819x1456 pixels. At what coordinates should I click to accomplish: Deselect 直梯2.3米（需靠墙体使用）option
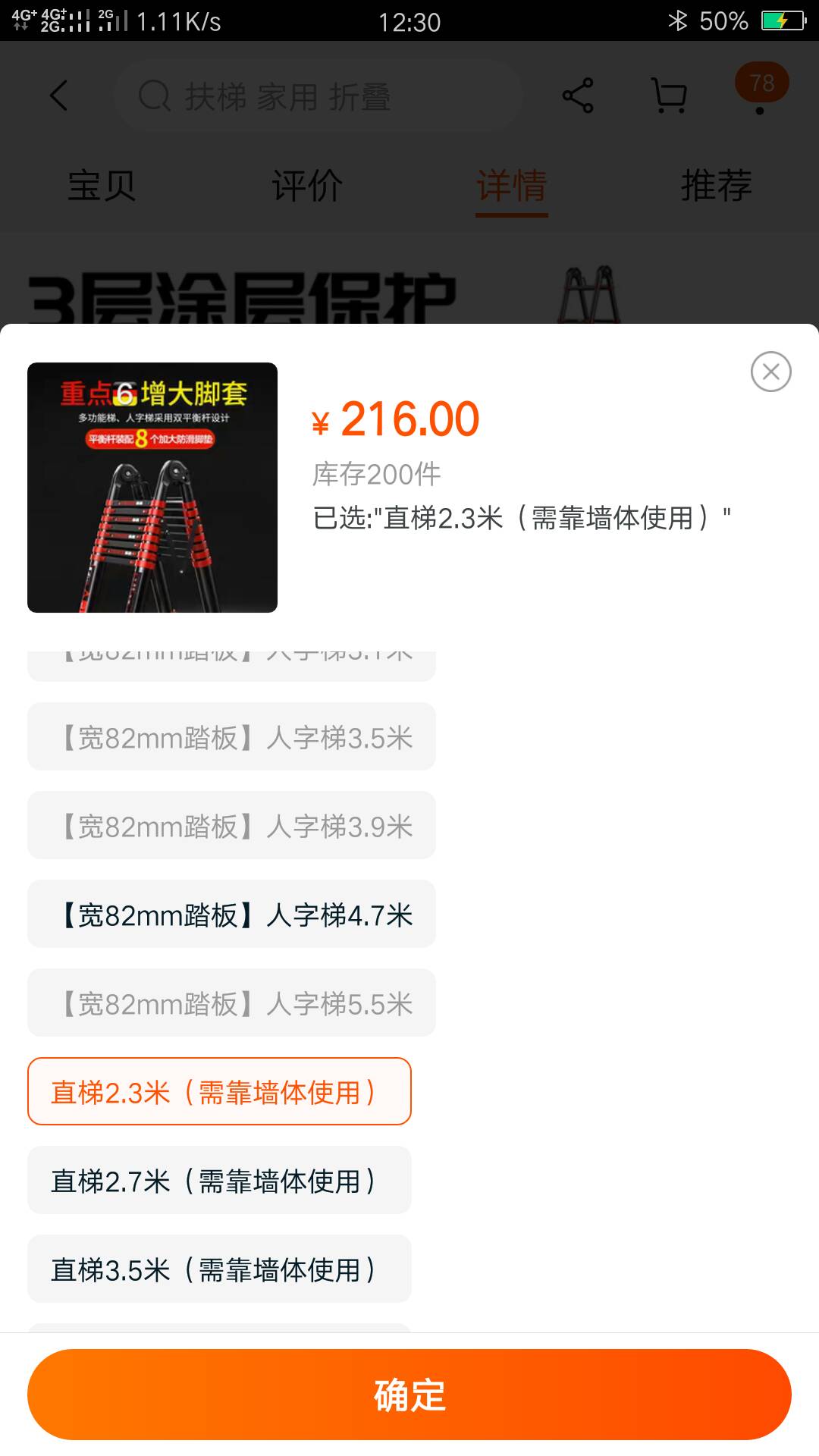pos(219,1092)
